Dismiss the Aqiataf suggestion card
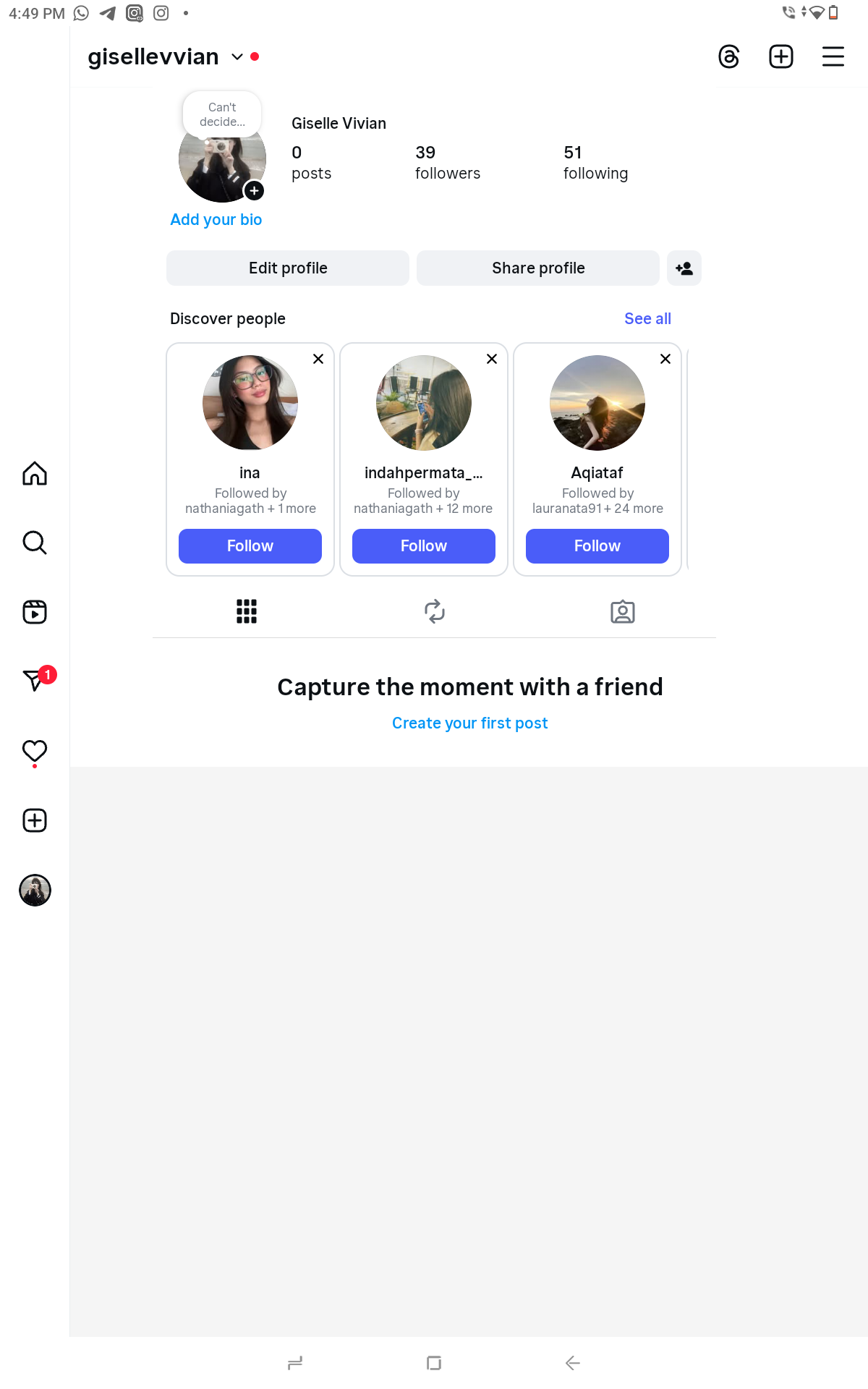 [665, 359]
